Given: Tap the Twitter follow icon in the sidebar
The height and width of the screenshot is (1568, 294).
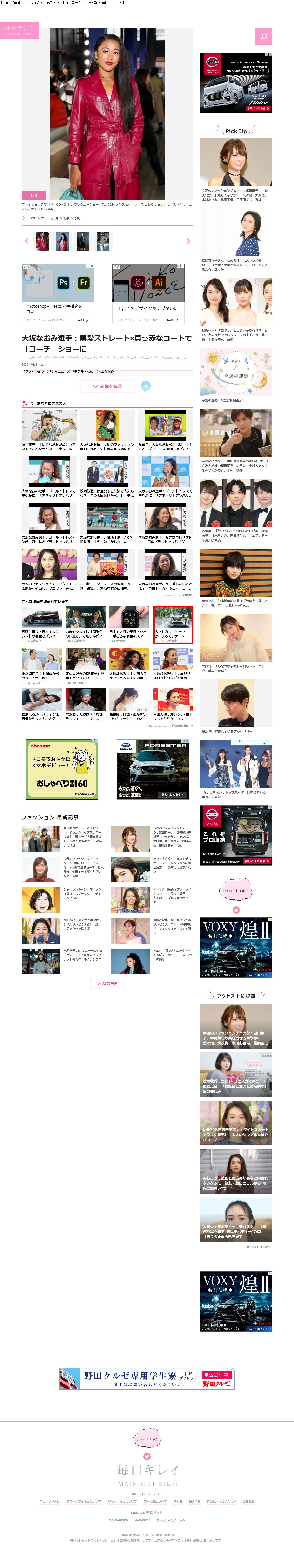Looking at the screenshot, I should 236,910.
